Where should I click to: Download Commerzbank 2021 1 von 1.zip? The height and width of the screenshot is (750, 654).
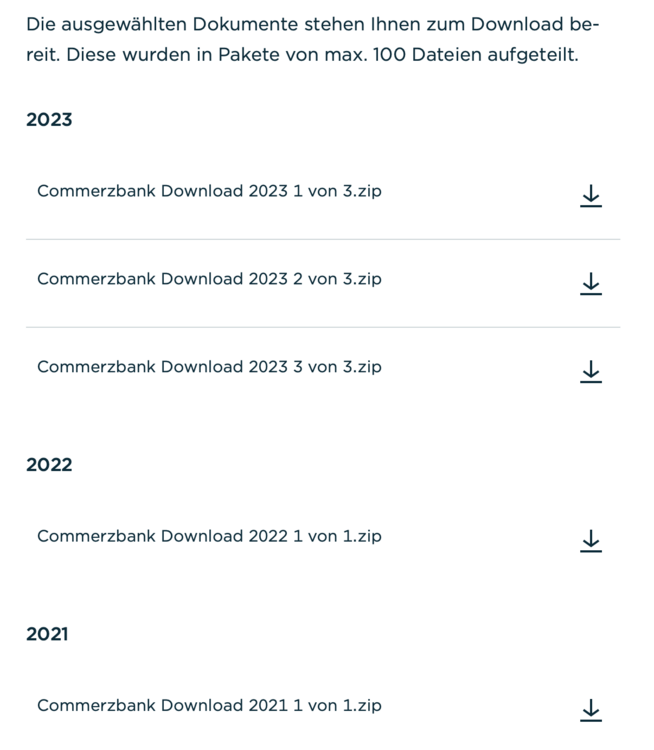591,709
